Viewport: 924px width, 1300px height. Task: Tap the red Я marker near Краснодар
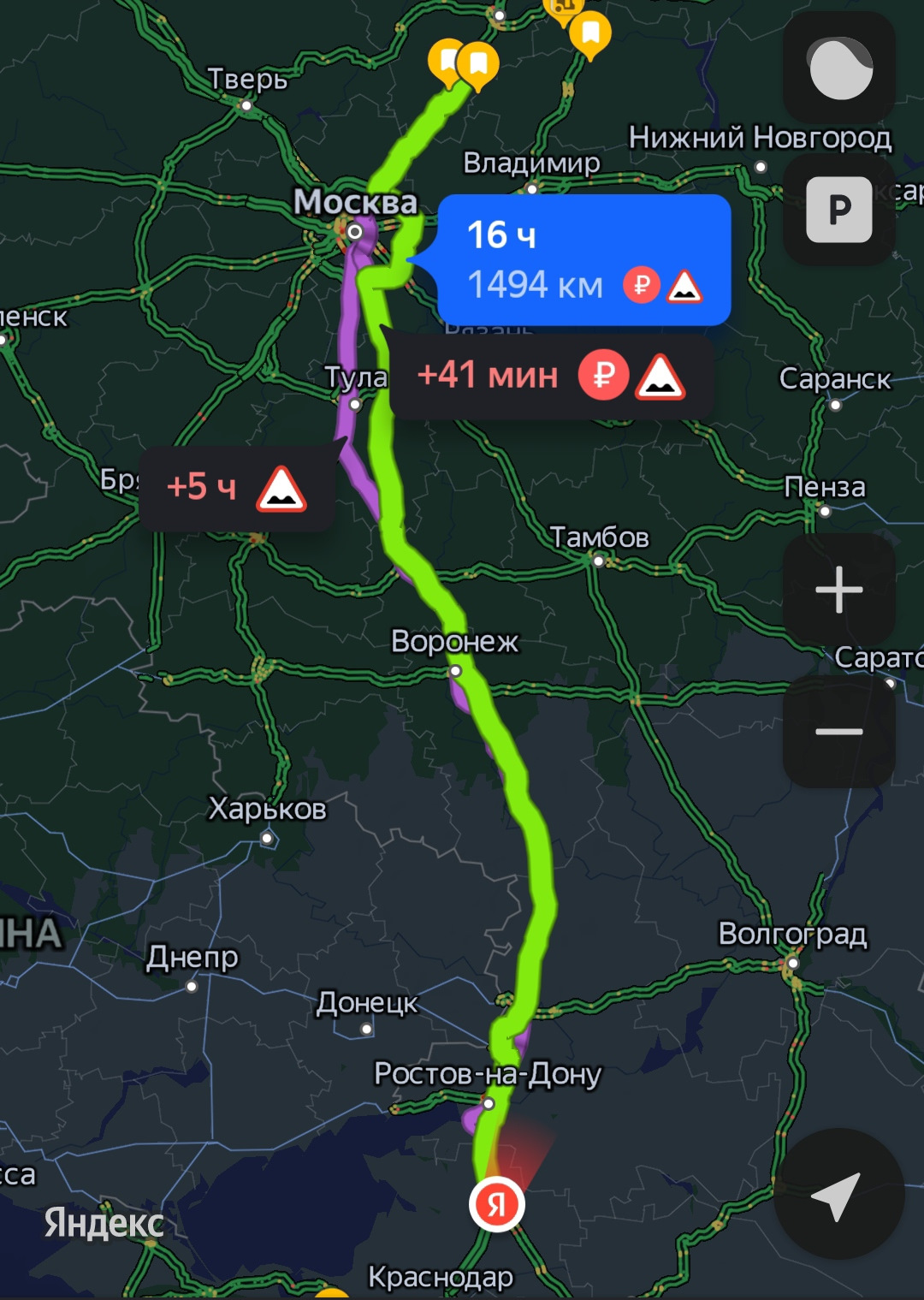pyautogui.click(x=496, y=1204)
